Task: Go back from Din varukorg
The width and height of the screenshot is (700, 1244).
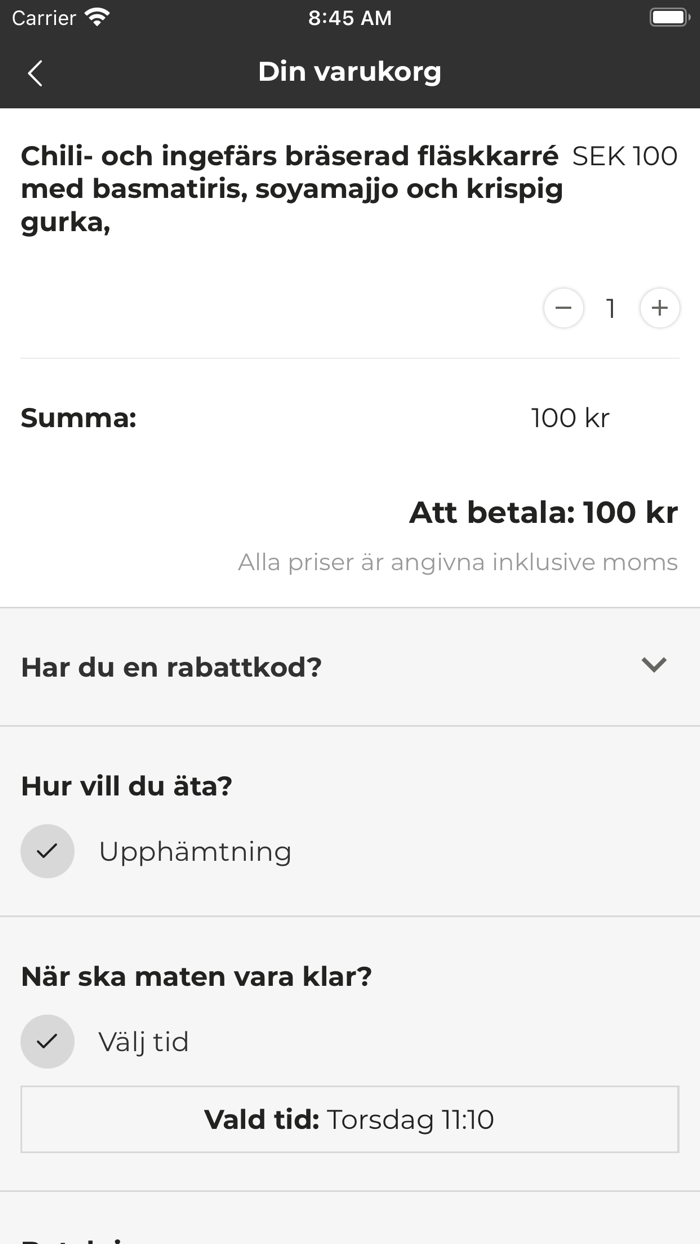Action: coord(35,73)
